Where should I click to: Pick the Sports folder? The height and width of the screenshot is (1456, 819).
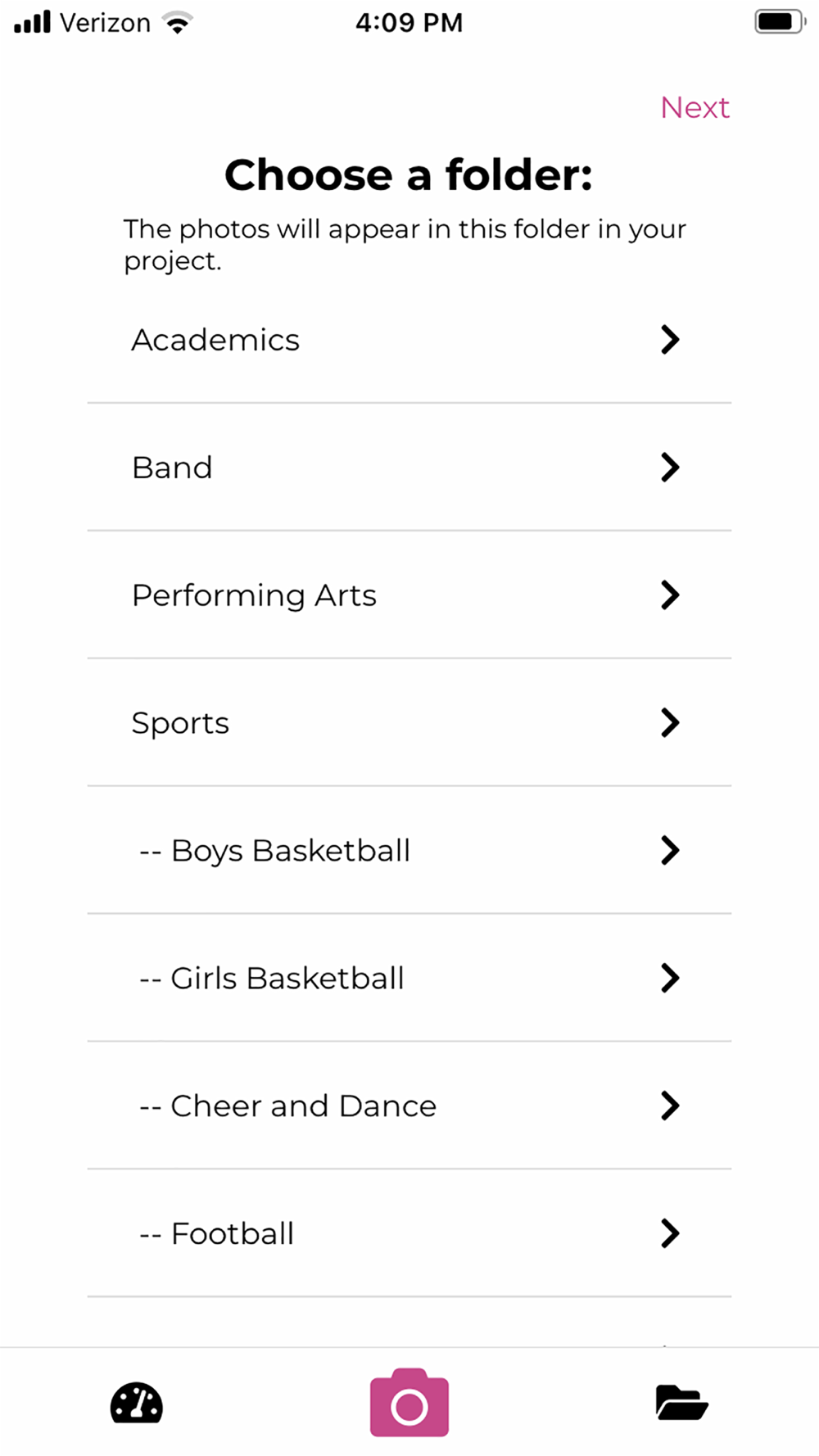pyautogui.click(x=408, y=723)
